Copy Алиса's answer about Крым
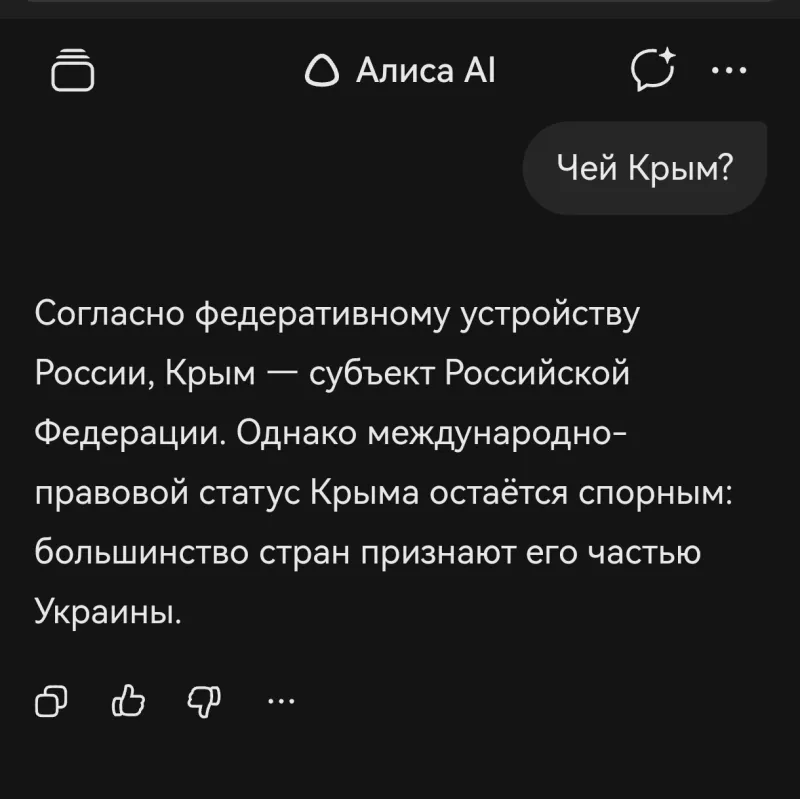 pos(52,703)
